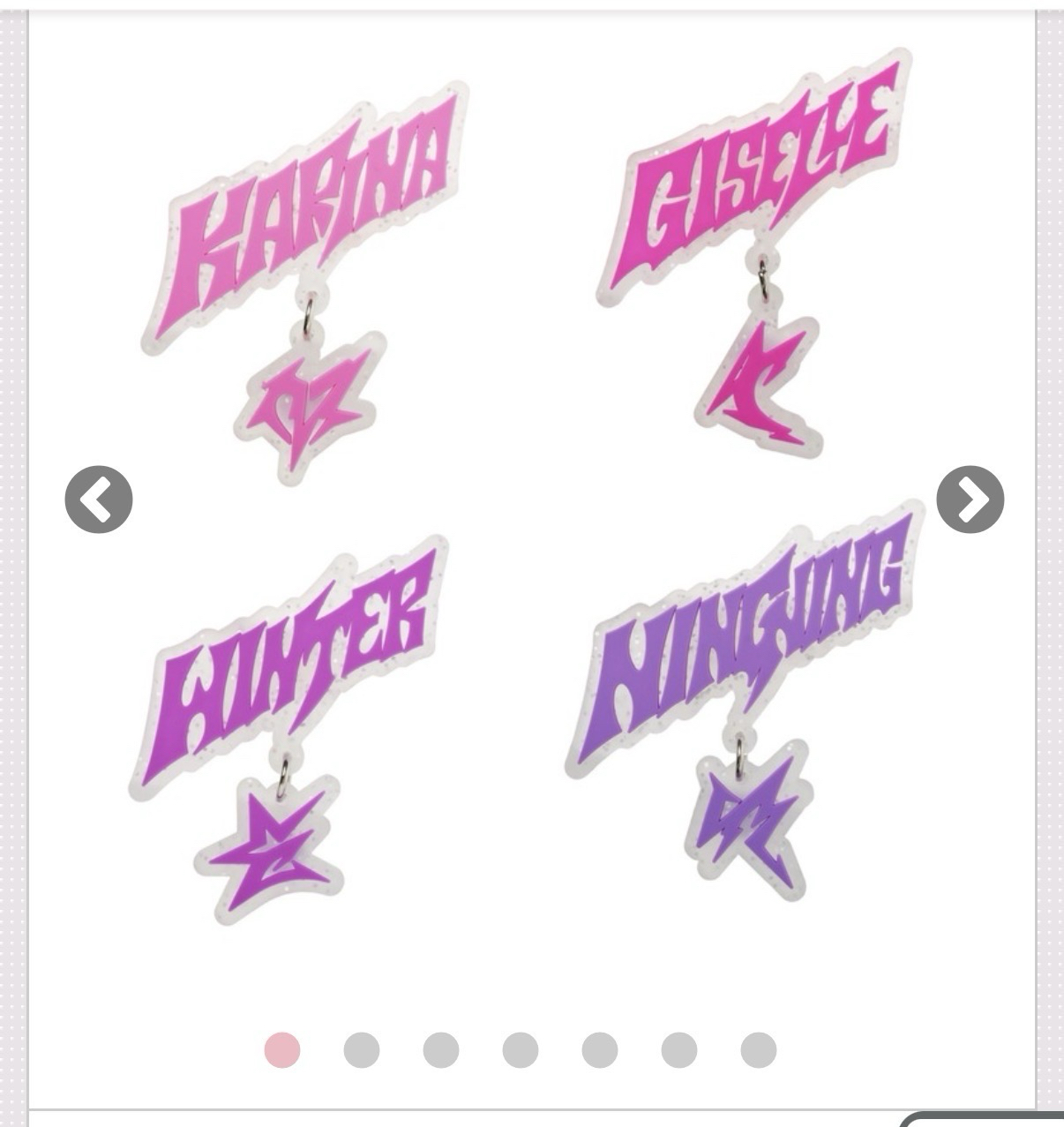
Task: Go to the next product image
Action: coord(970,500)
